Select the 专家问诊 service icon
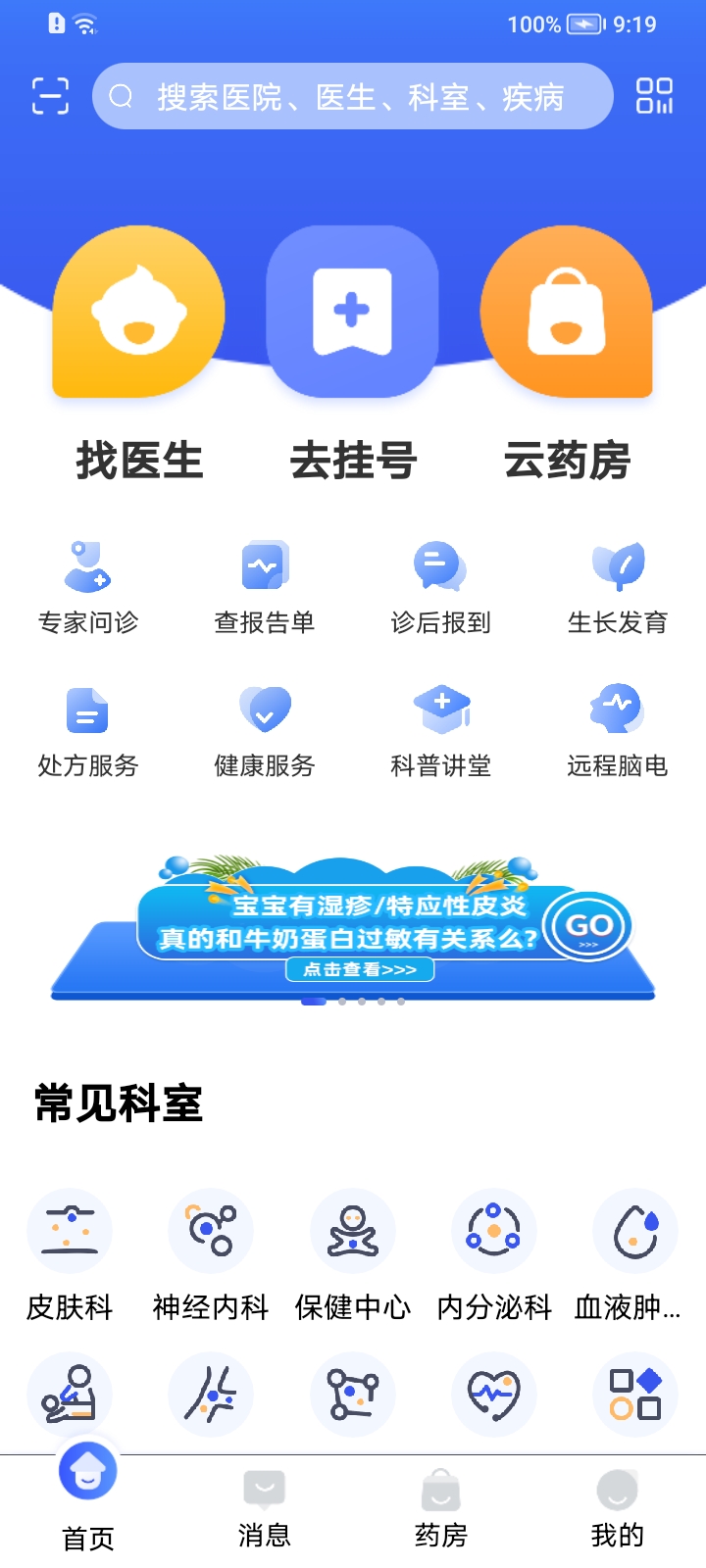The width and height of the screenshot is (706, 1568). coord(88,565)
